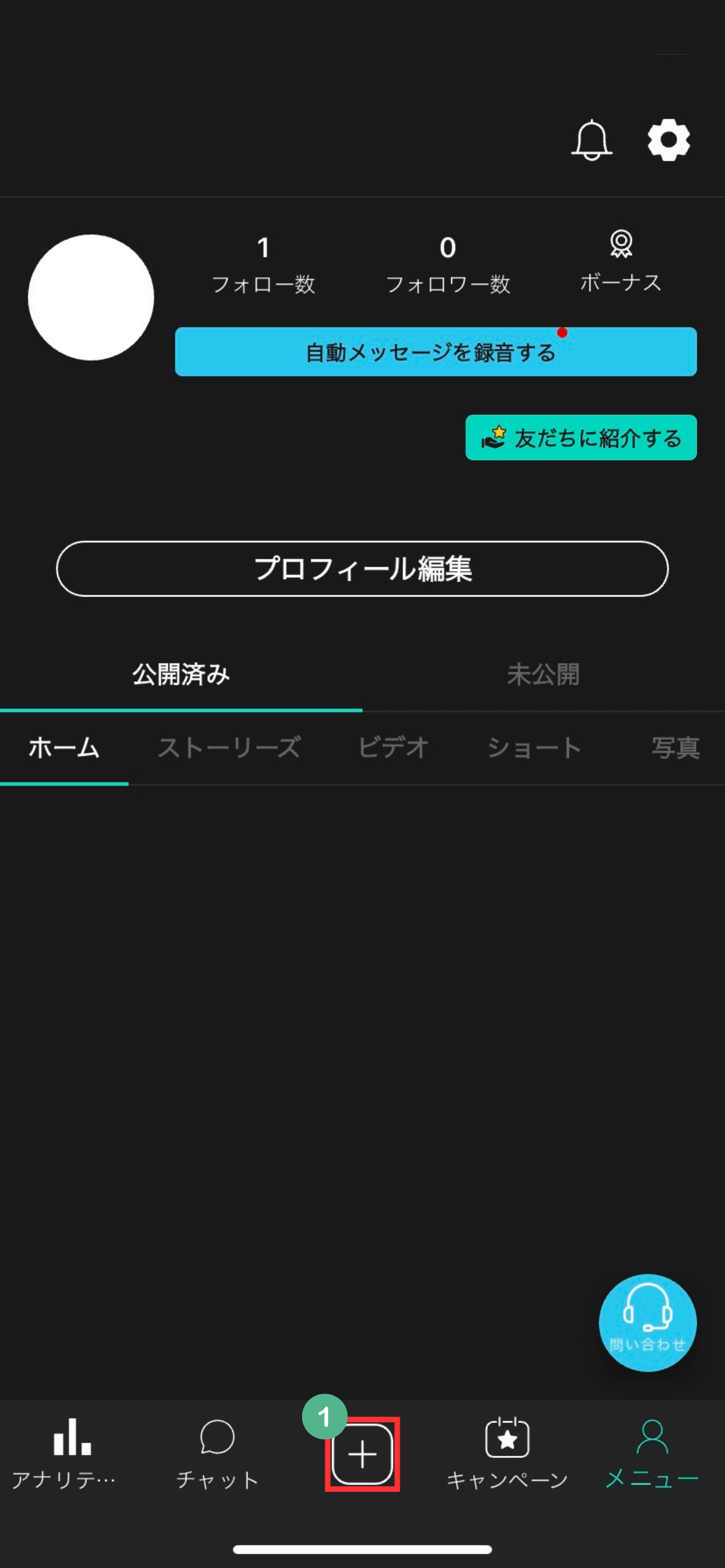Image resolution: width=725 pixels, height=1568 pixels.
Task: Open チャット in bottom navigation
Action: (x=217, y=1453)
